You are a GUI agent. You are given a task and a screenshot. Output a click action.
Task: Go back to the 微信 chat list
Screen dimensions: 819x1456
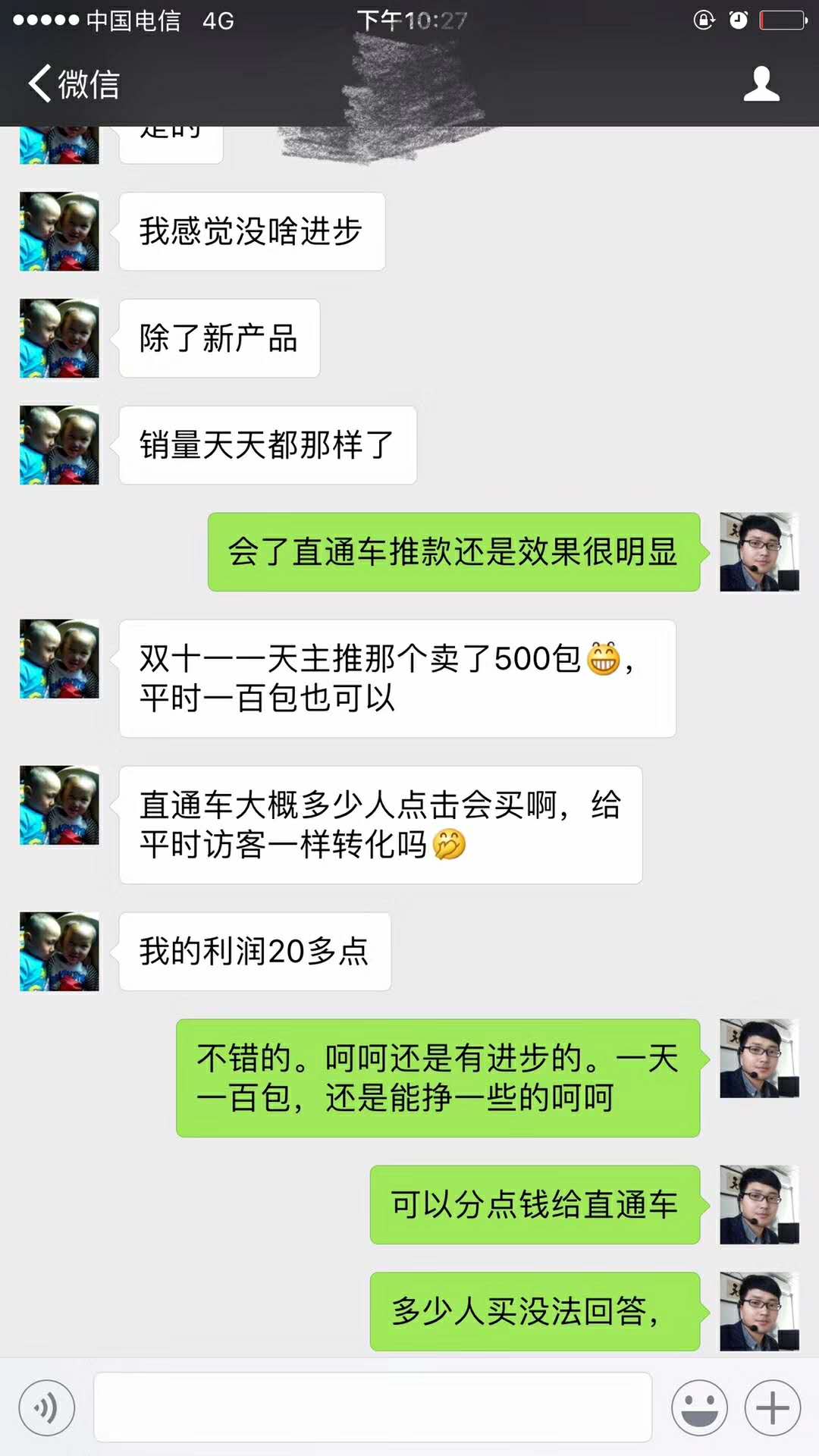[x=74, y=83]
